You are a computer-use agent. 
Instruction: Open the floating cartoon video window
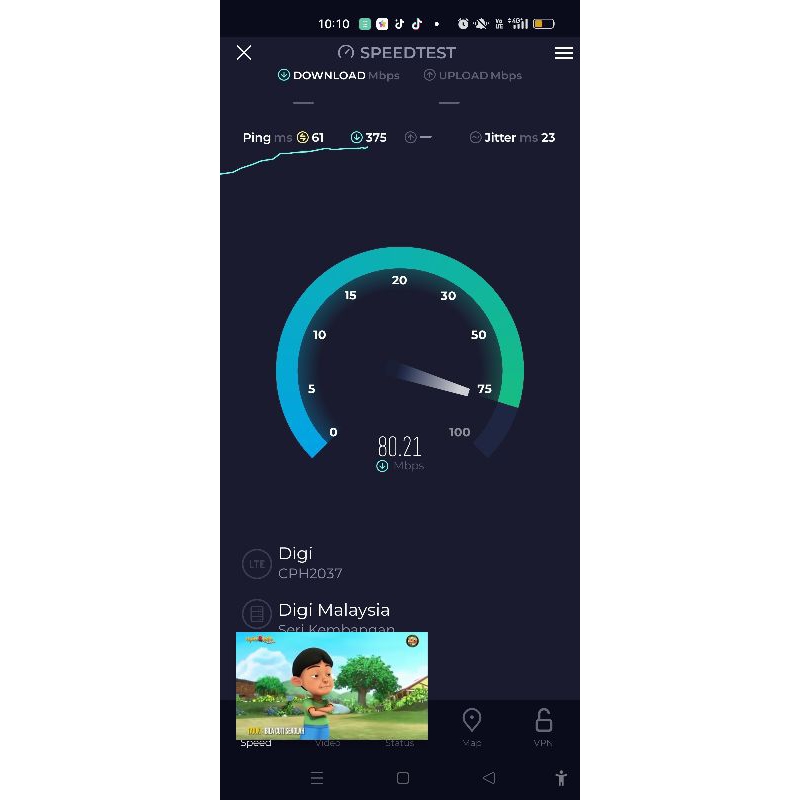click(332, 686)
